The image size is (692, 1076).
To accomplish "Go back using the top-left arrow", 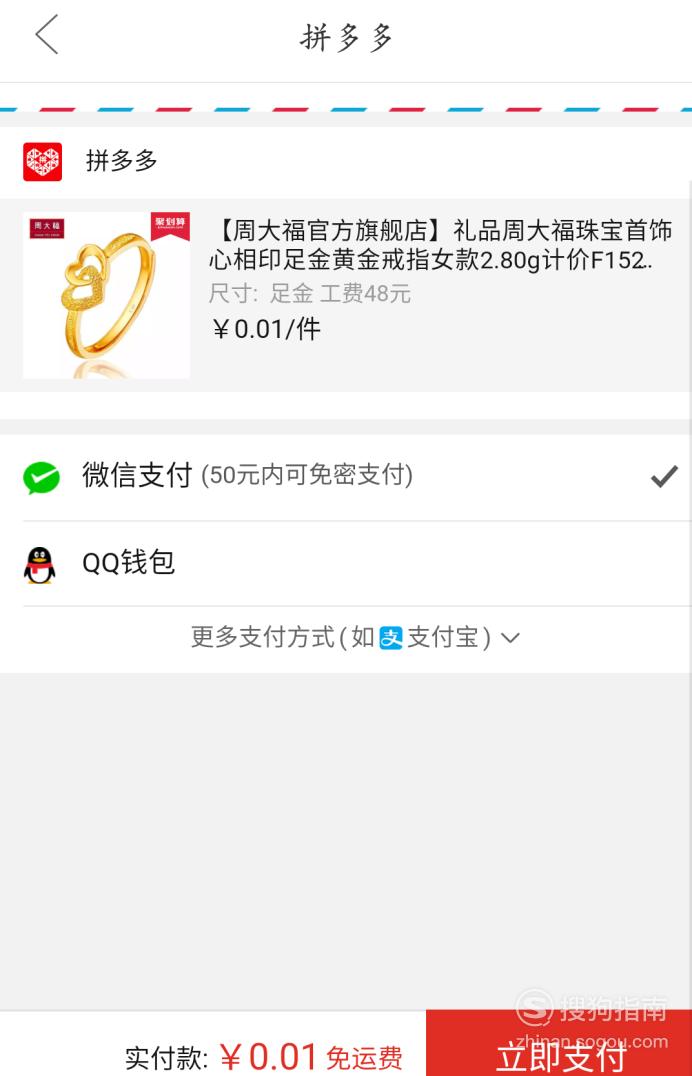I will coord(47,36).
